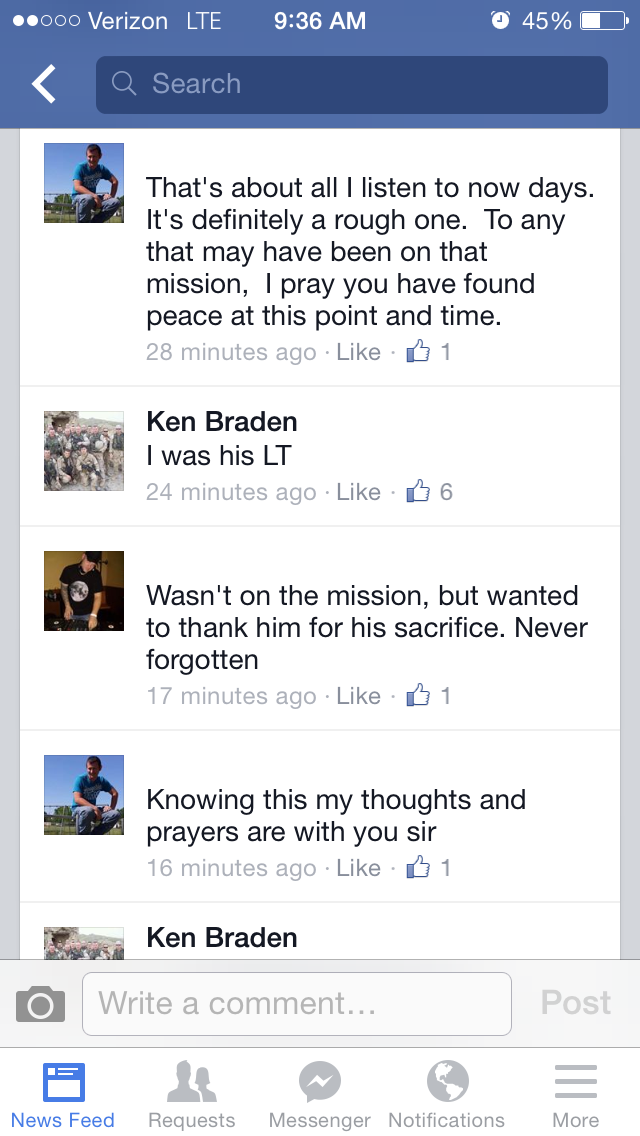This screenshot has width=640, height=1136.
Task: Tap the Search field at top
Action: (351, 84)
